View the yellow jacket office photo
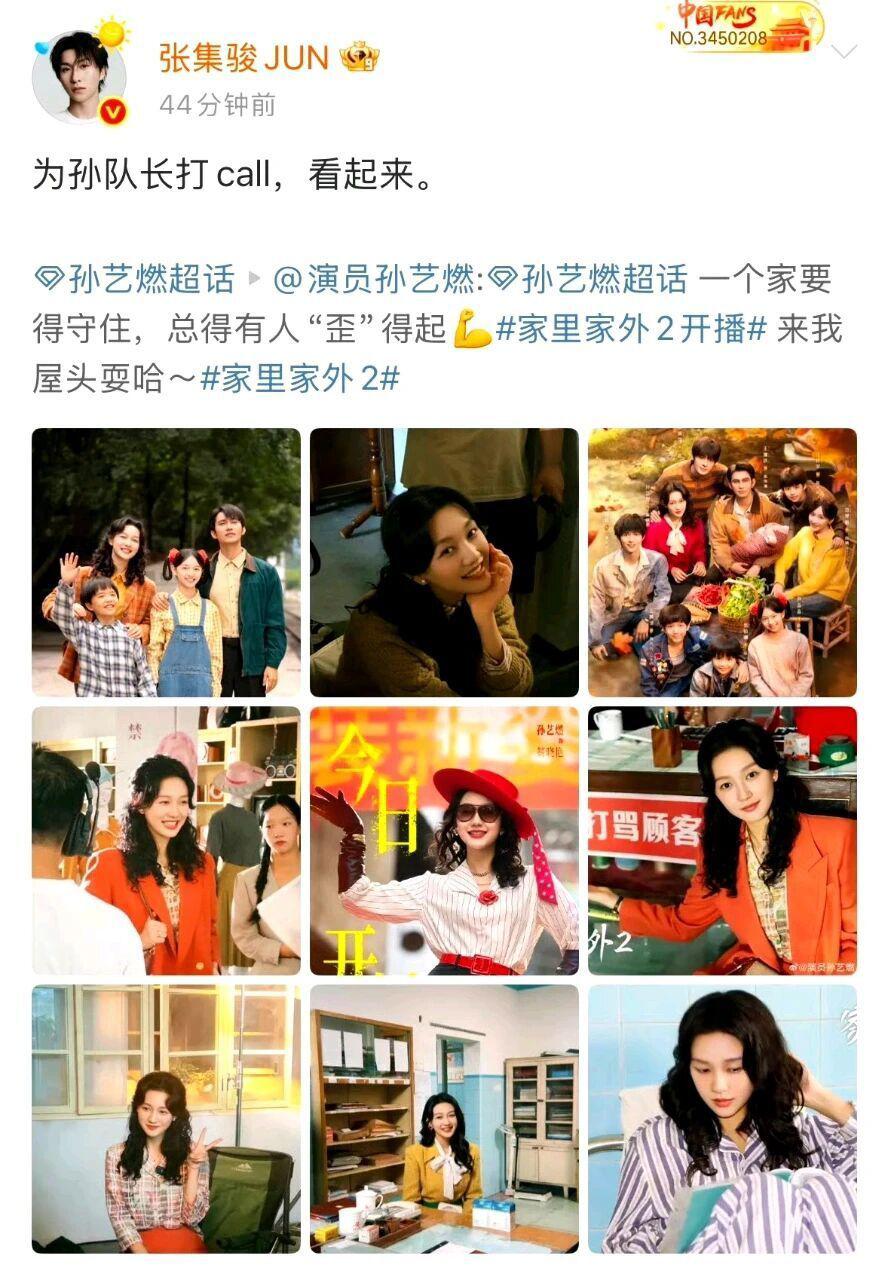 444,1118
